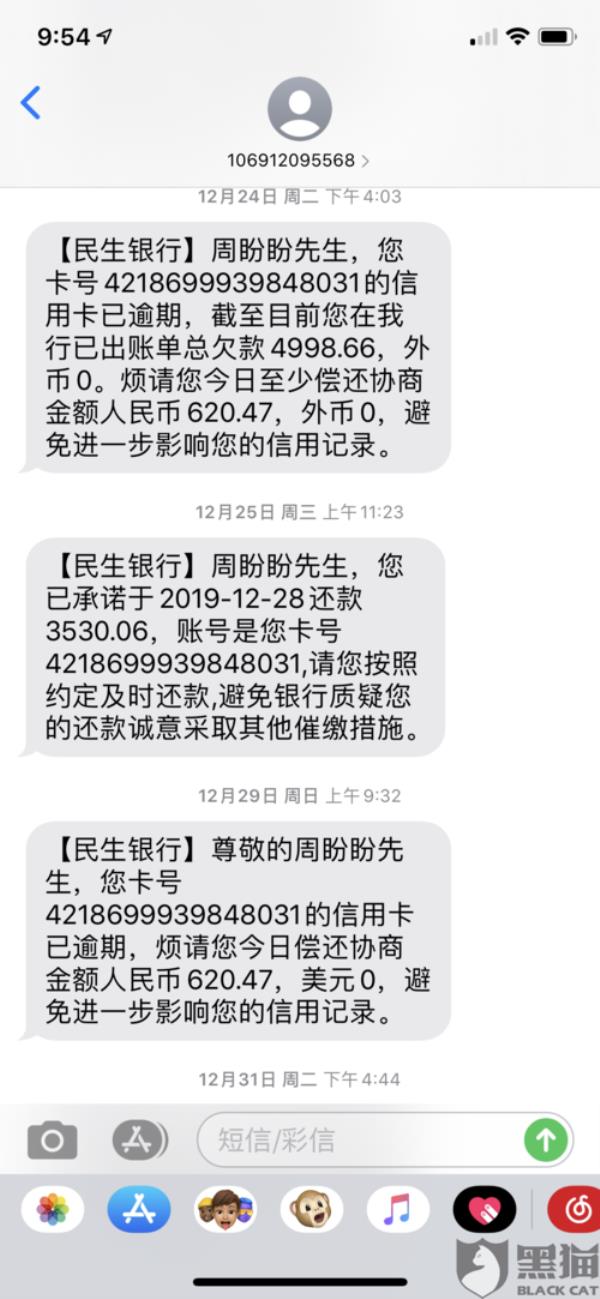Open the Photos app in app strip
Image resolution: width=600 pixels, height=1299 pixels.
tap(52, 1210)
